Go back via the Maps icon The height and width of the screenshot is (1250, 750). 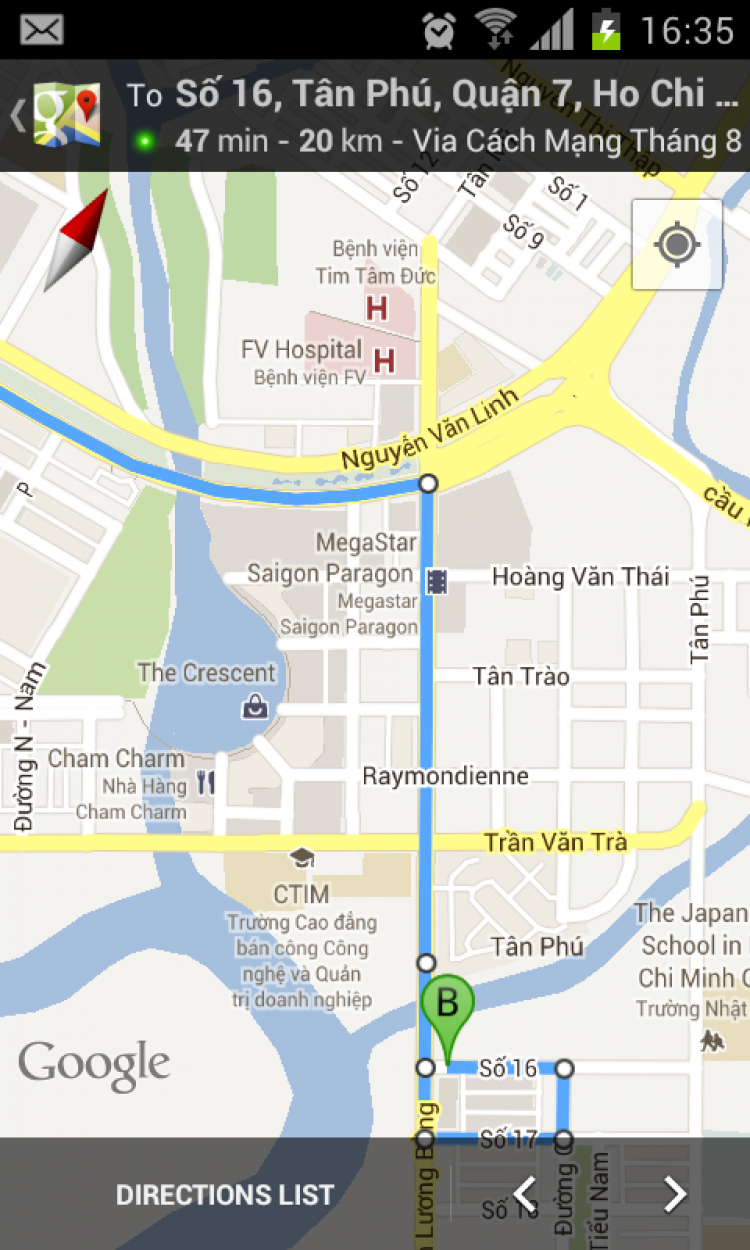[62, 116]
